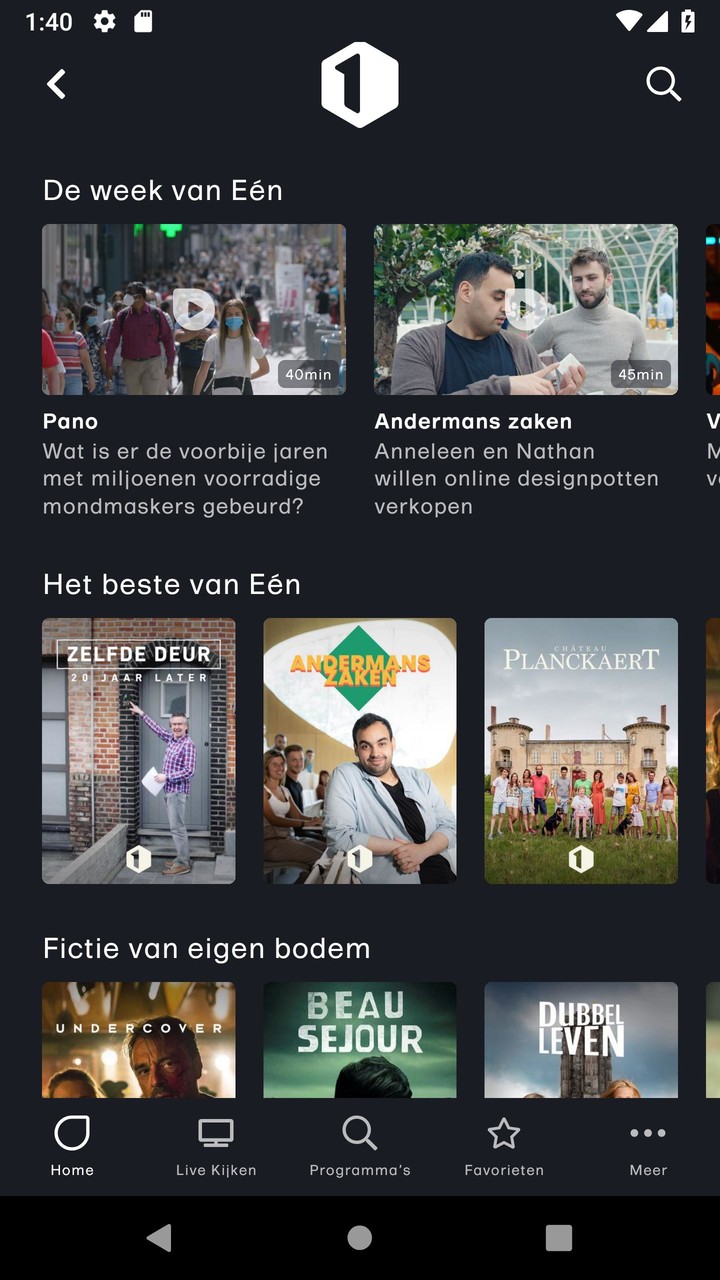Viewport: 720px width, 1280px height.
Task: Open the Meer tab
Action: [x=648, y=1147]
